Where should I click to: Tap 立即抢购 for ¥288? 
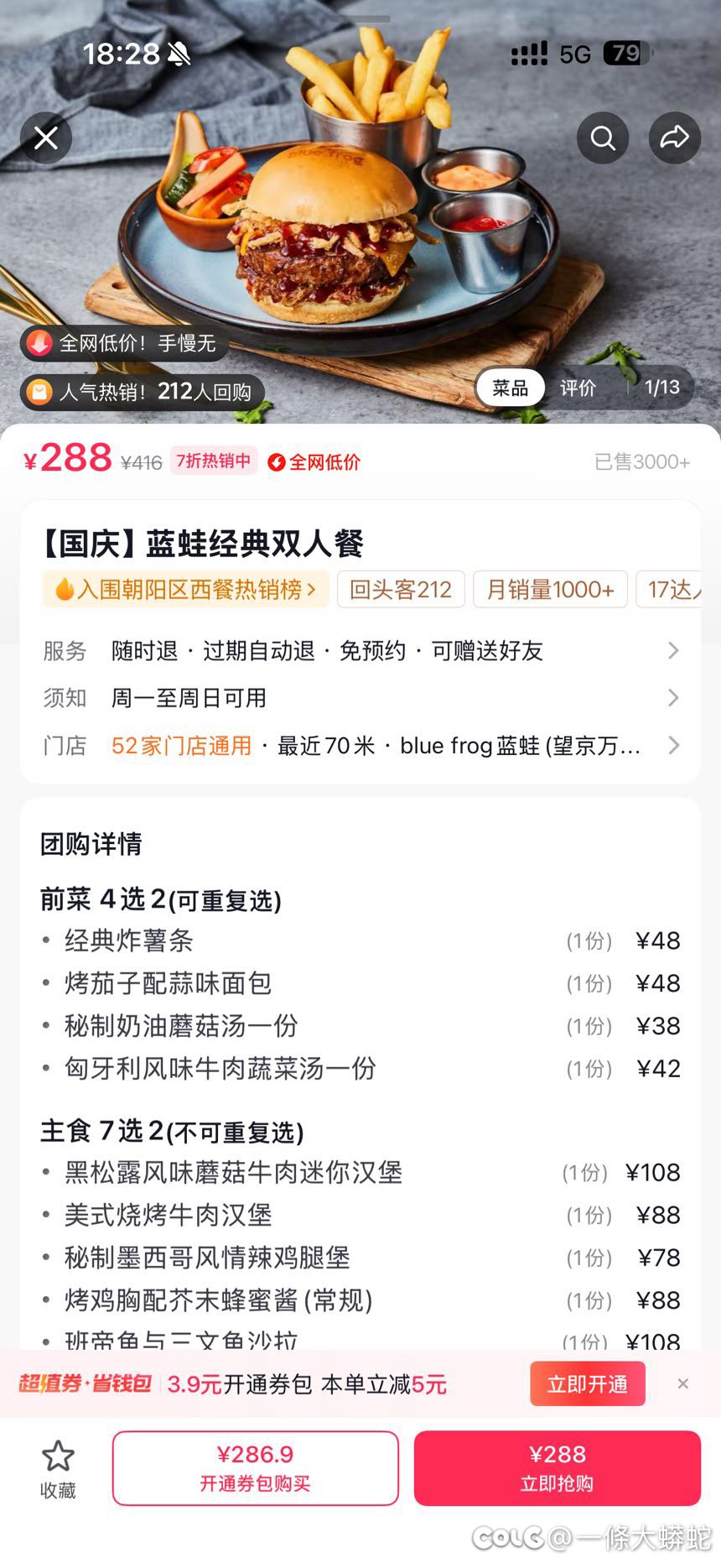(x=557, y=1468)
